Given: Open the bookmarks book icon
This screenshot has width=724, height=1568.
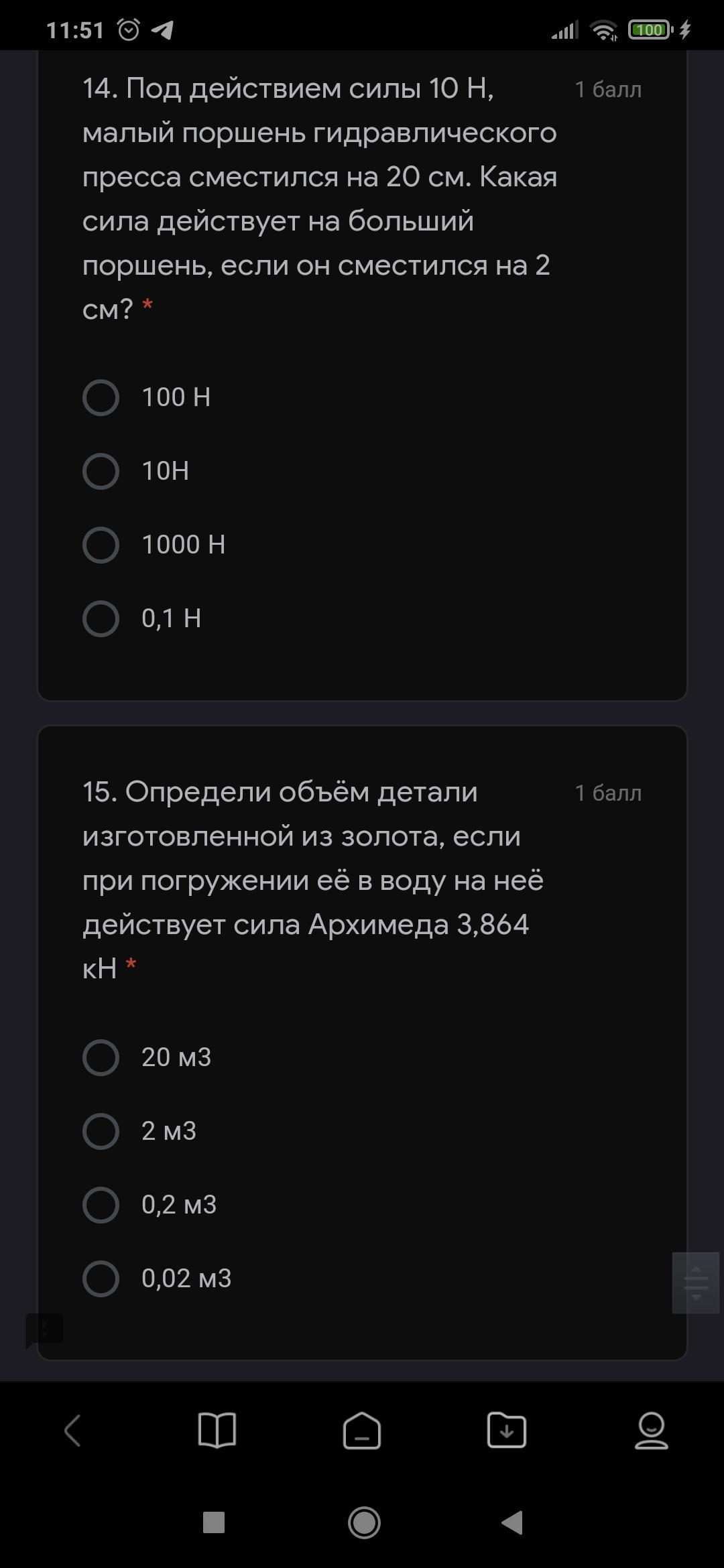Looking at the screenshot, I should pyautogui.click(x=217, y=1431).
